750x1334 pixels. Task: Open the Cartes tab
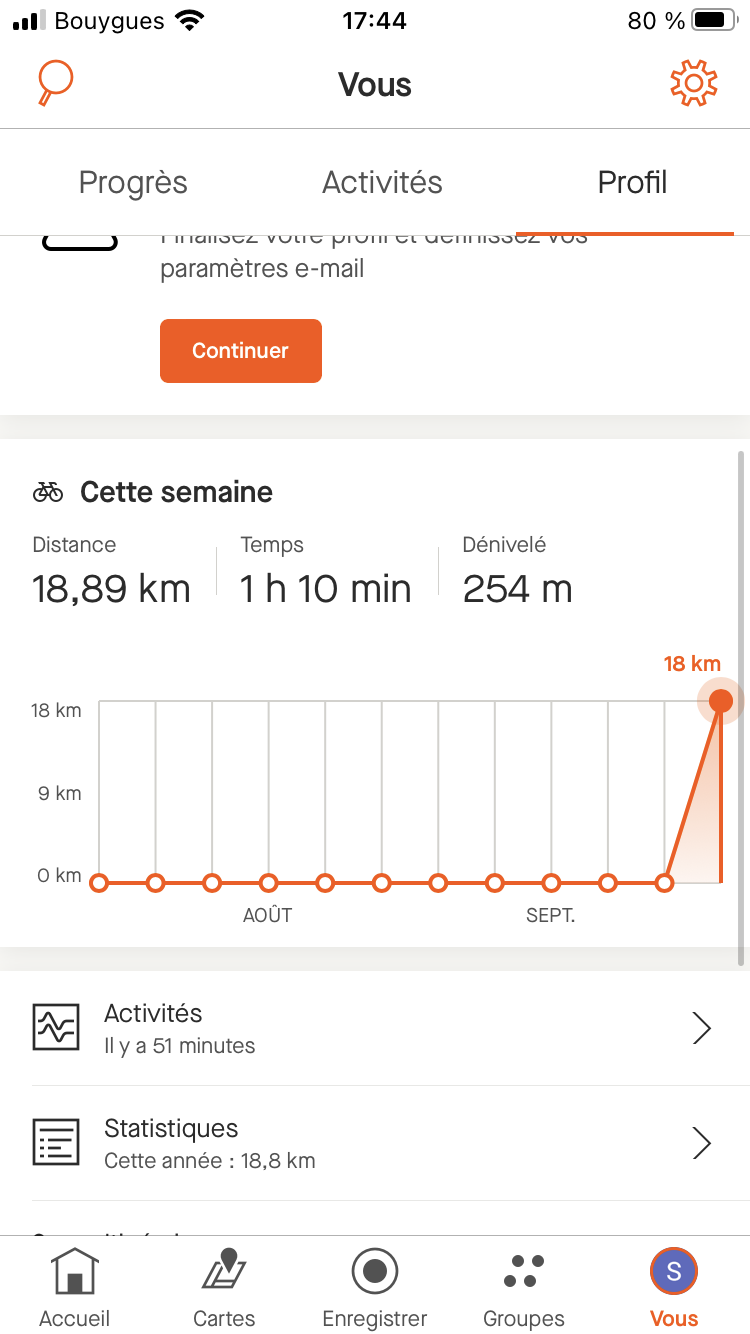tap(224, 1288)
